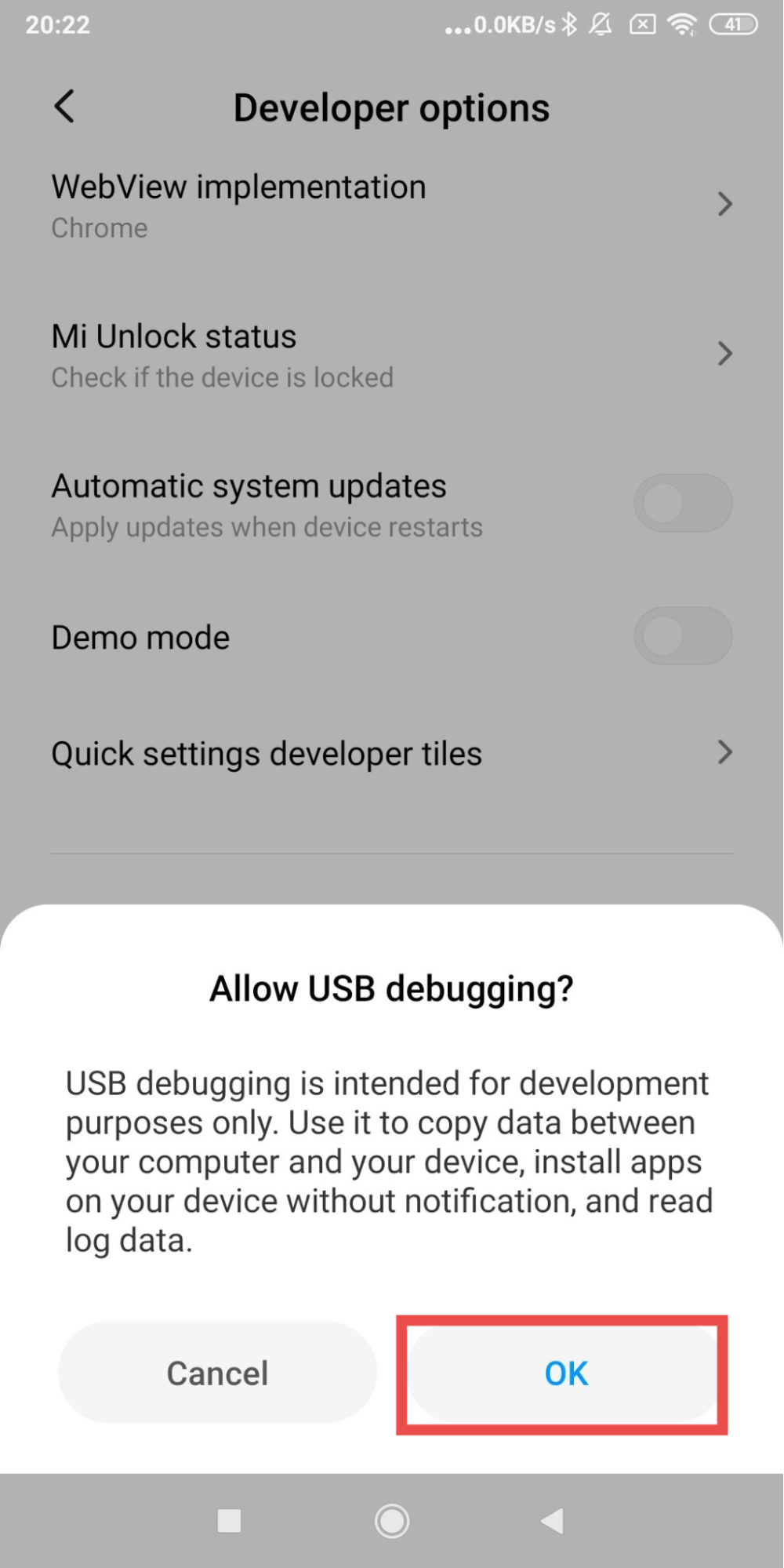
Task: Cancel the USB debugging dialog
Action: click(x=218, y=1373)
